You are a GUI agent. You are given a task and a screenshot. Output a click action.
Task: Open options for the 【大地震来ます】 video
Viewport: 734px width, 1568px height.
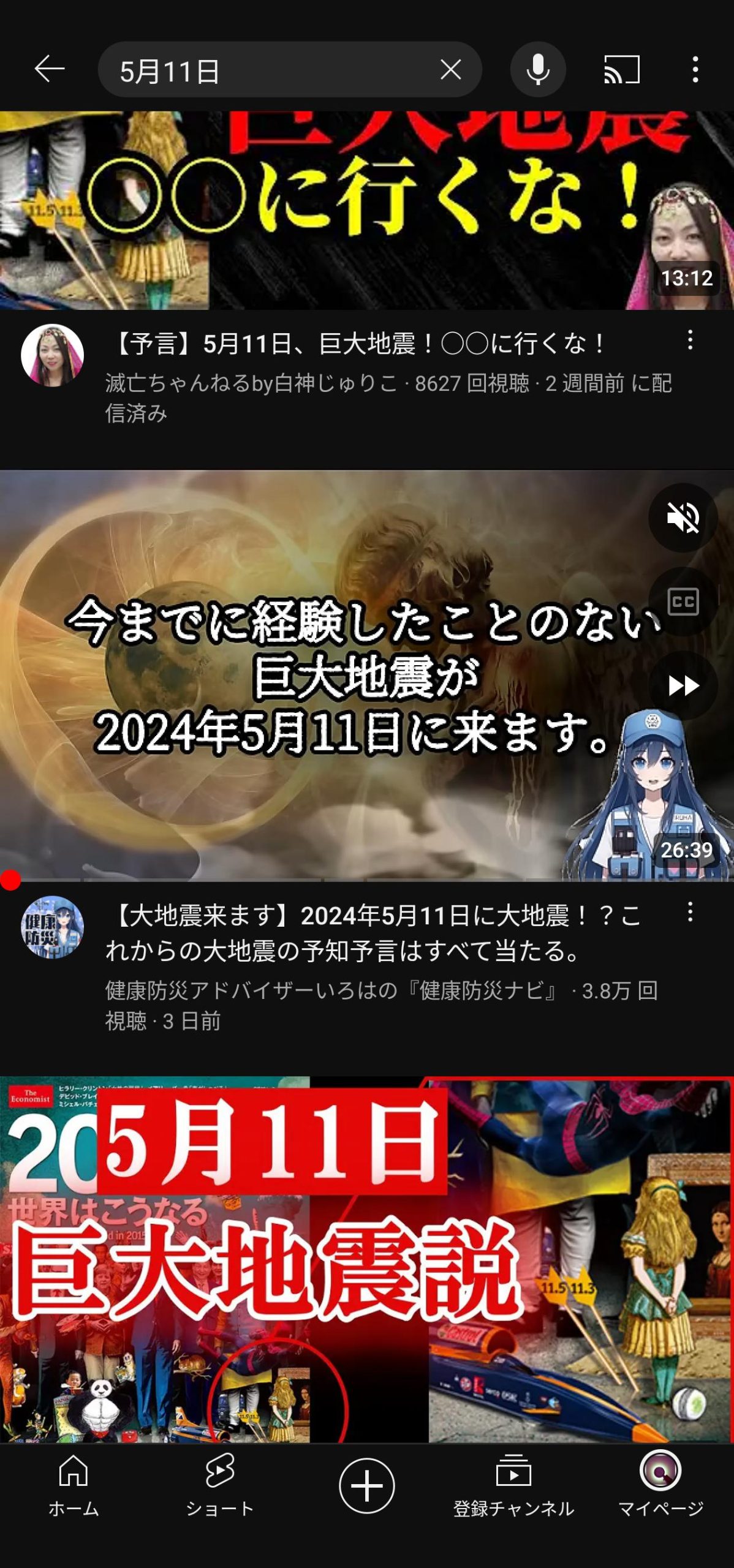click(x=690, y=912)
